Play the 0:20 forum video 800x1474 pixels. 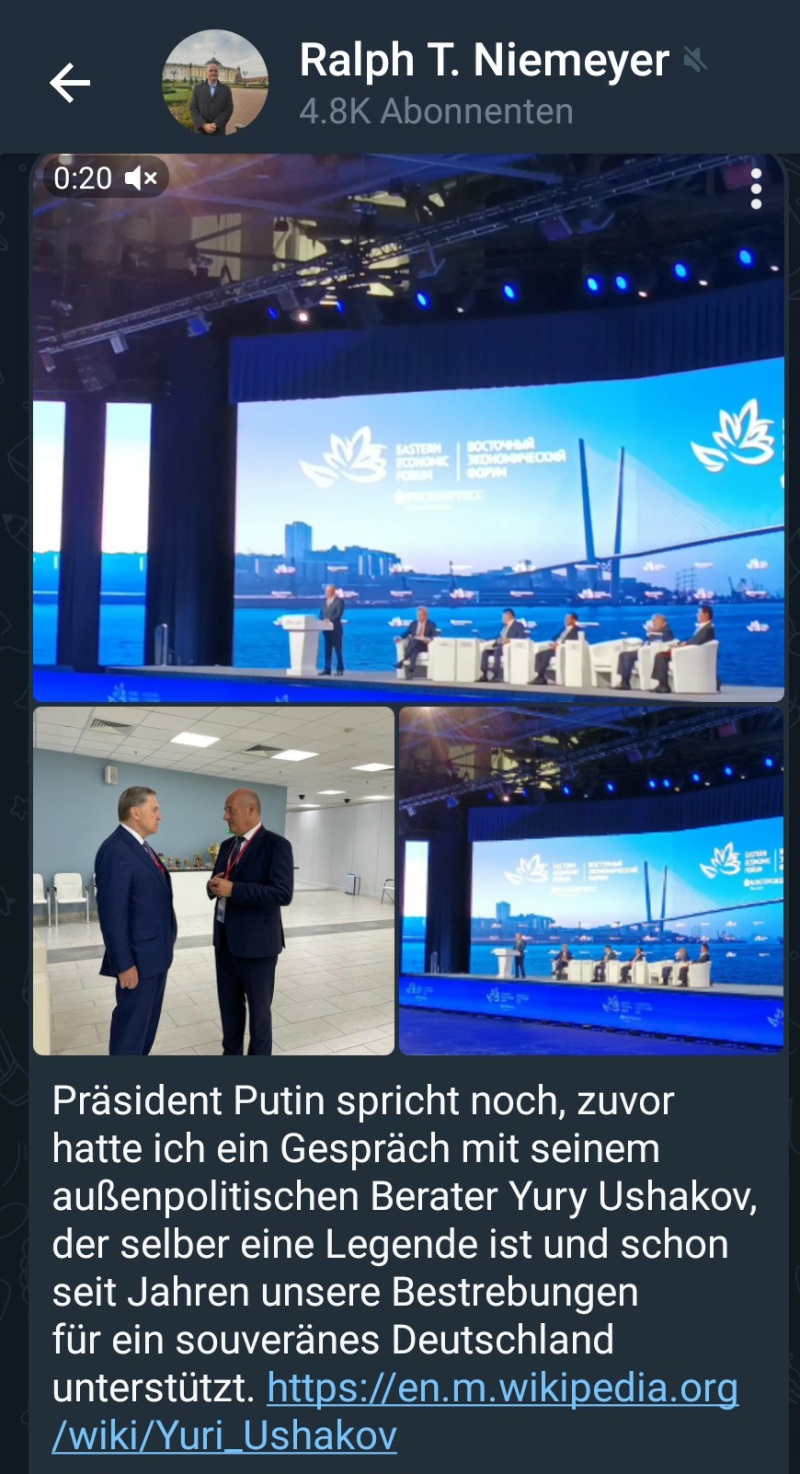click(x=408, y=428)
